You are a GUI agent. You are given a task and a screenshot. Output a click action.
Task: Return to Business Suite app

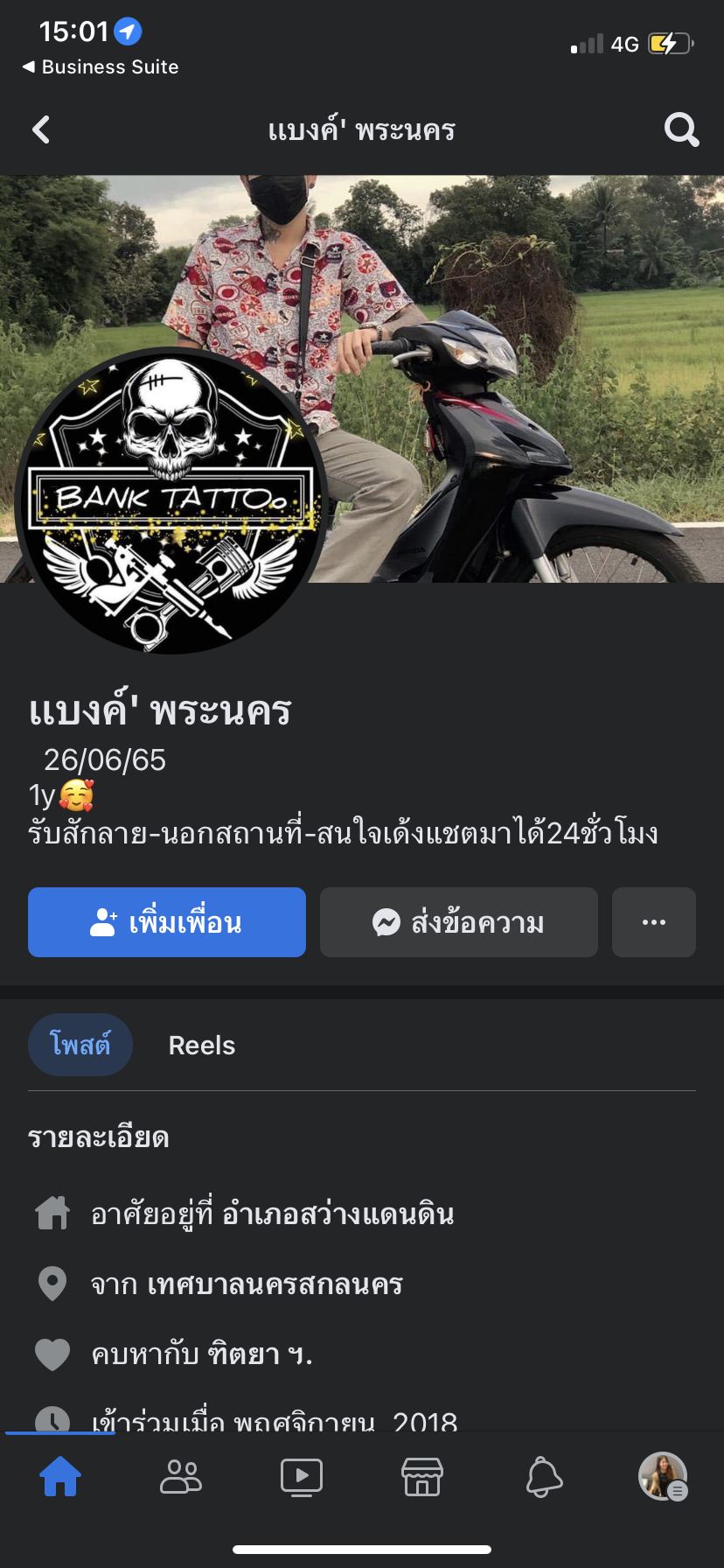click(x=101, y=67)
